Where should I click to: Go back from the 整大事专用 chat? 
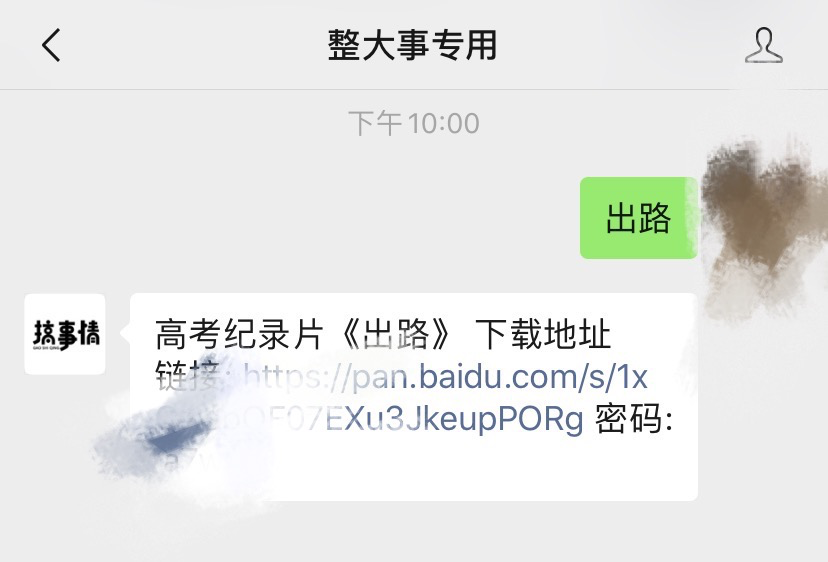[51, 45]
